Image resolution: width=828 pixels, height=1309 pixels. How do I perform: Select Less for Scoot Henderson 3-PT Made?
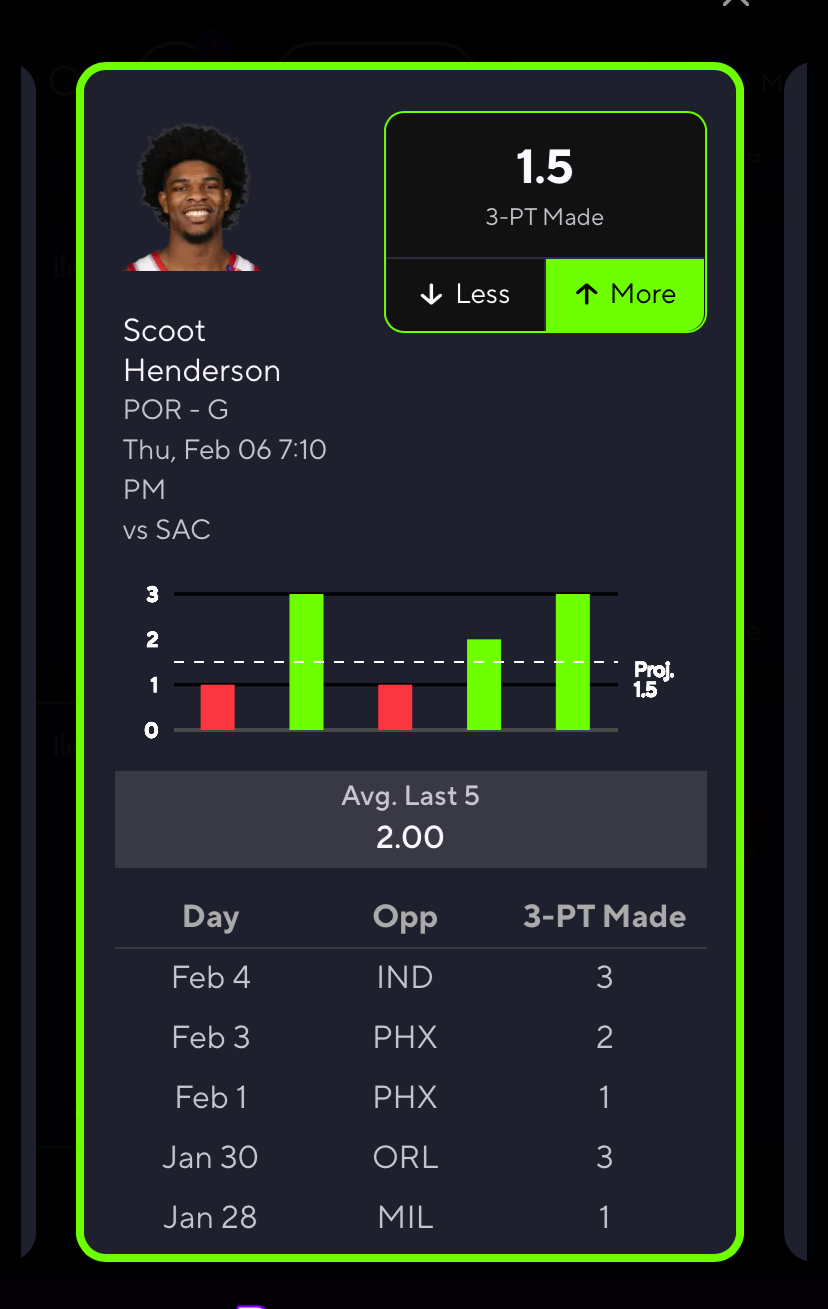pos(465,294)
